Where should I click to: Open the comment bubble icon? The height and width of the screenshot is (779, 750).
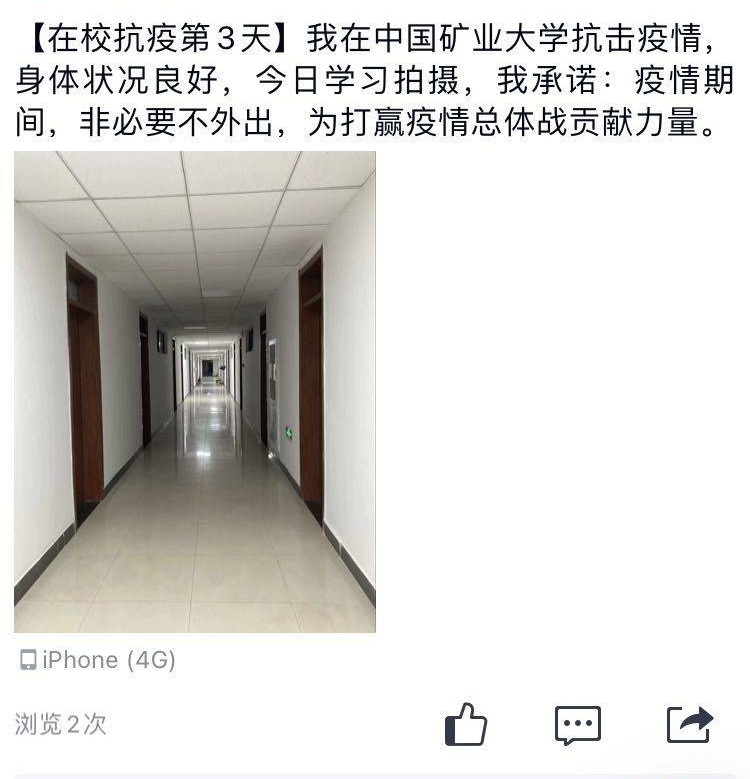pyautogui.click(x=578, y=724)
